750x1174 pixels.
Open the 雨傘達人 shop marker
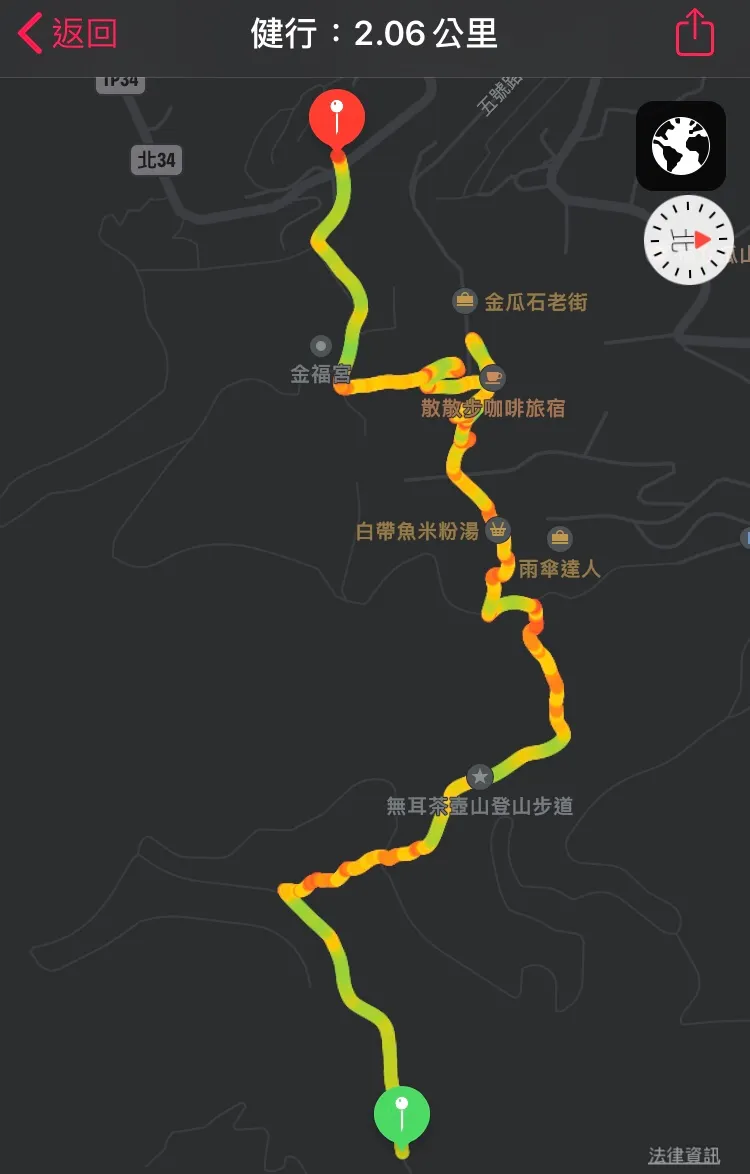click(x=560, y=539)
